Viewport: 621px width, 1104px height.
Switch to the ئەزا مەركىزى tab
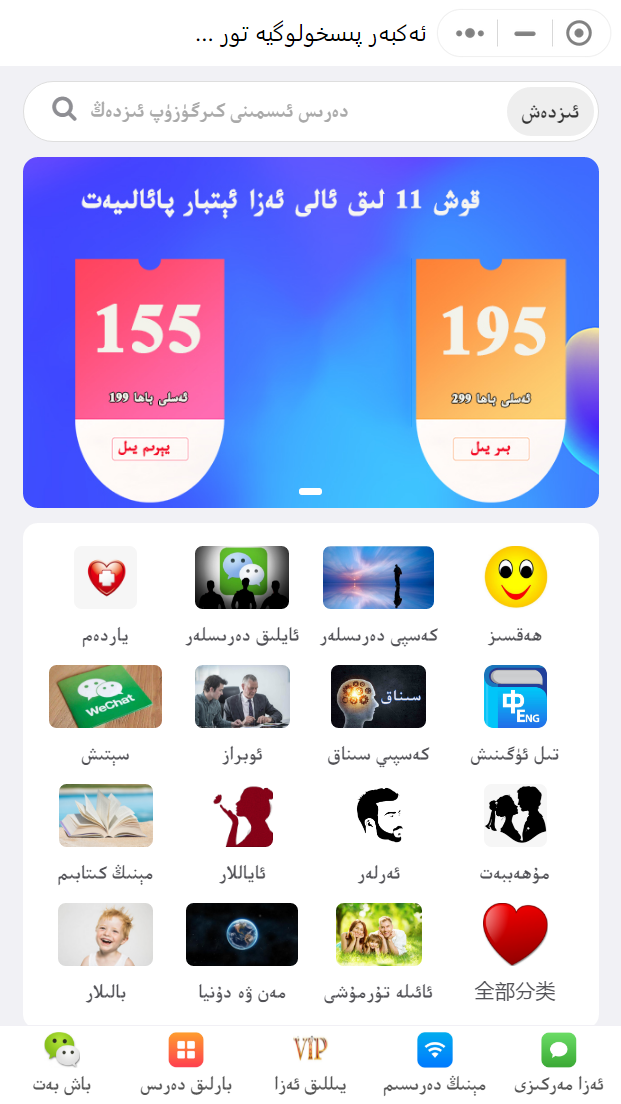coord(559,1064)
